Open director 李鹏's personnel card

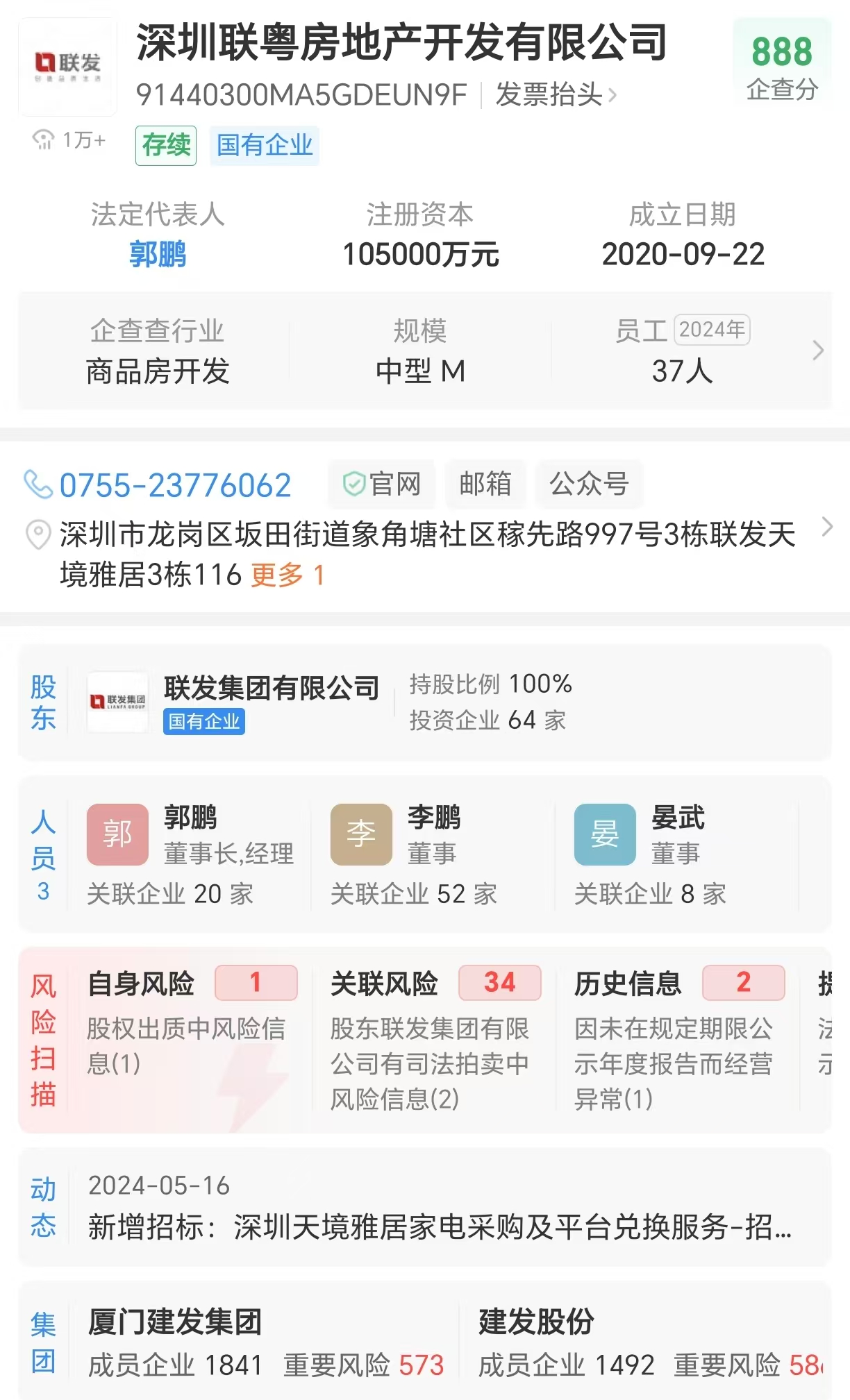432,854
